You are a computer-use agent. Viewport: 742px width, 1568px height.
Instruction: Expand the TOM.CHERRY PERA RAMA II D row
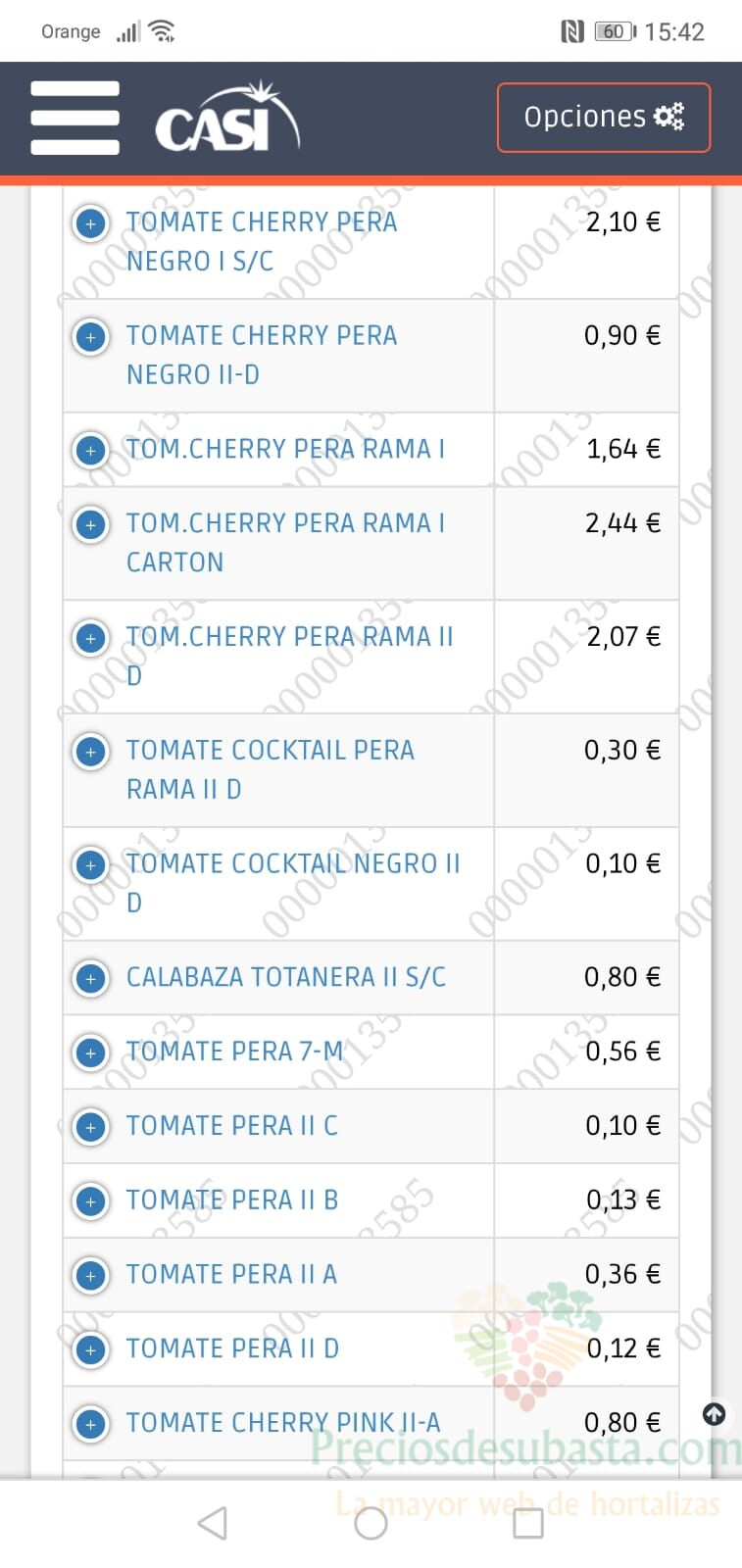[x=91, y=638]
